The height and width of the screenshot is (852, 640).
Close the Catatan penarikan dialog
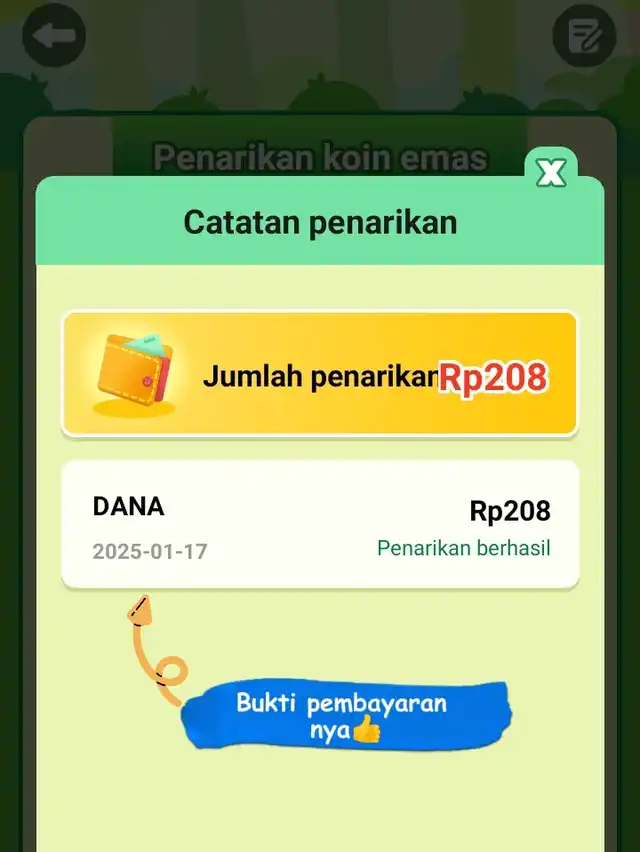point(551,173)
